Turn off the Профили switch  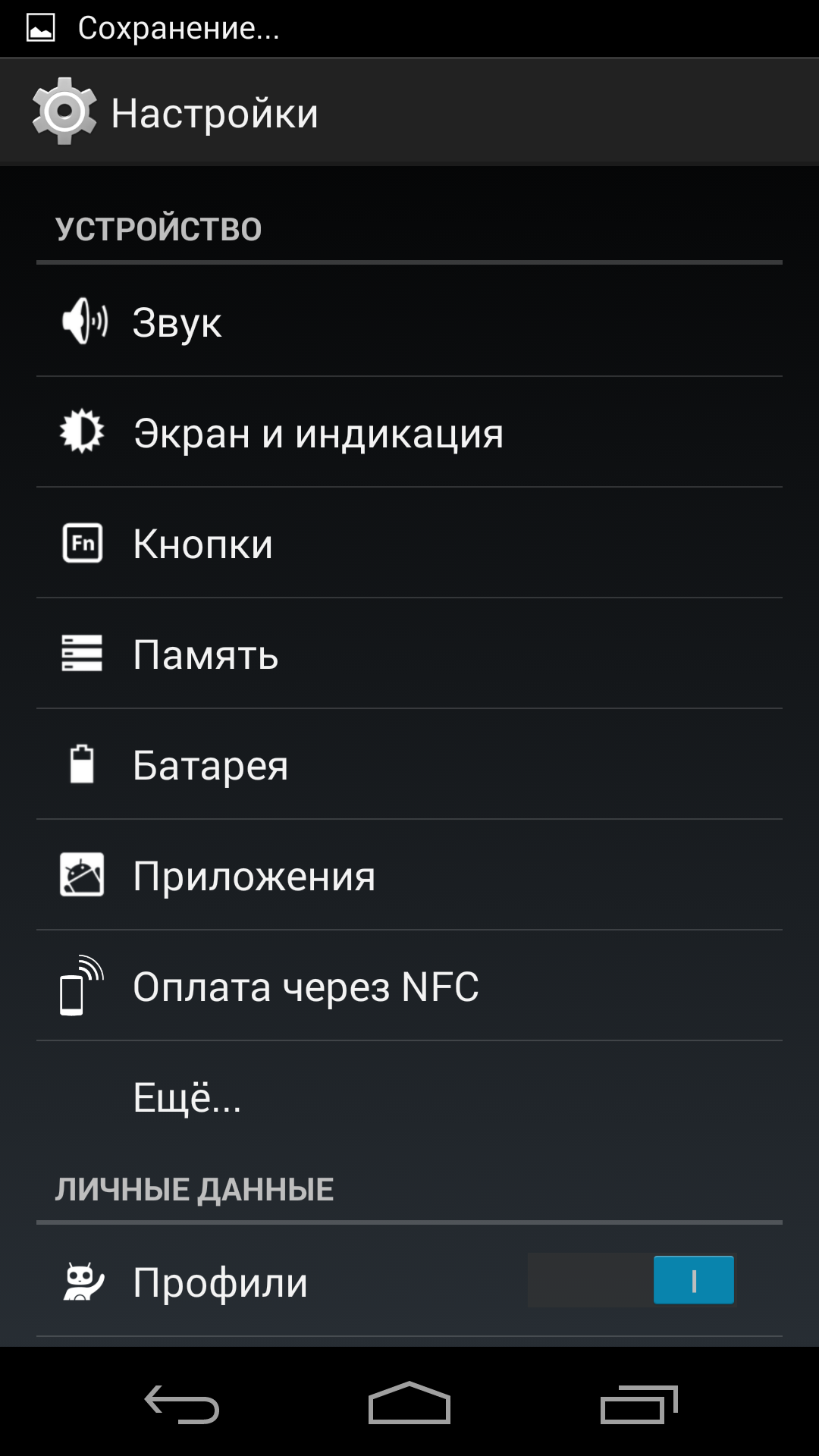(x=632, y=1280)
